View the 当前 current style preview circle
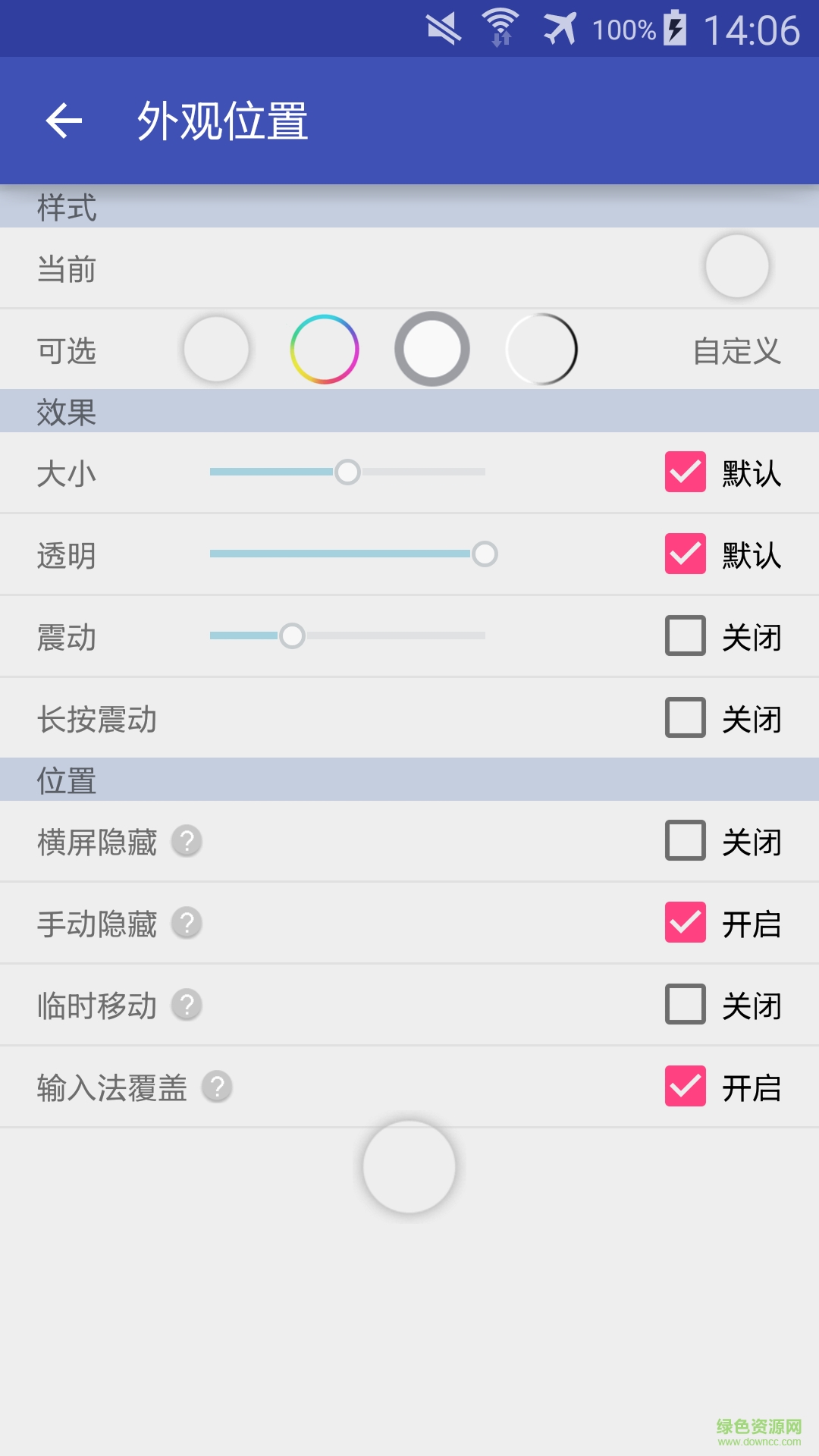 click(x=737, y=267)
